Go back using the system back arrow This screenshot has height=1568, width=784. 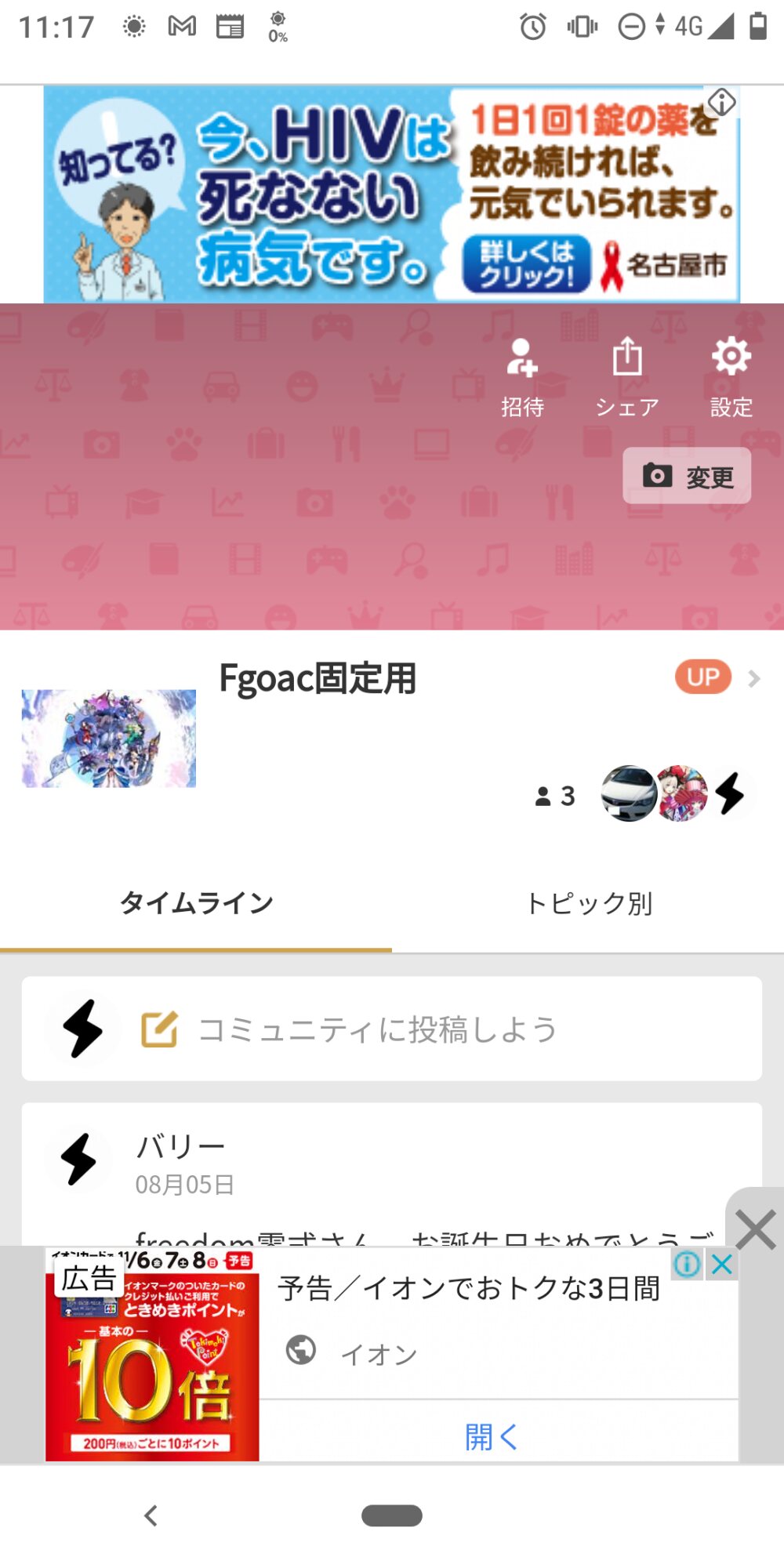point(151,1515)
